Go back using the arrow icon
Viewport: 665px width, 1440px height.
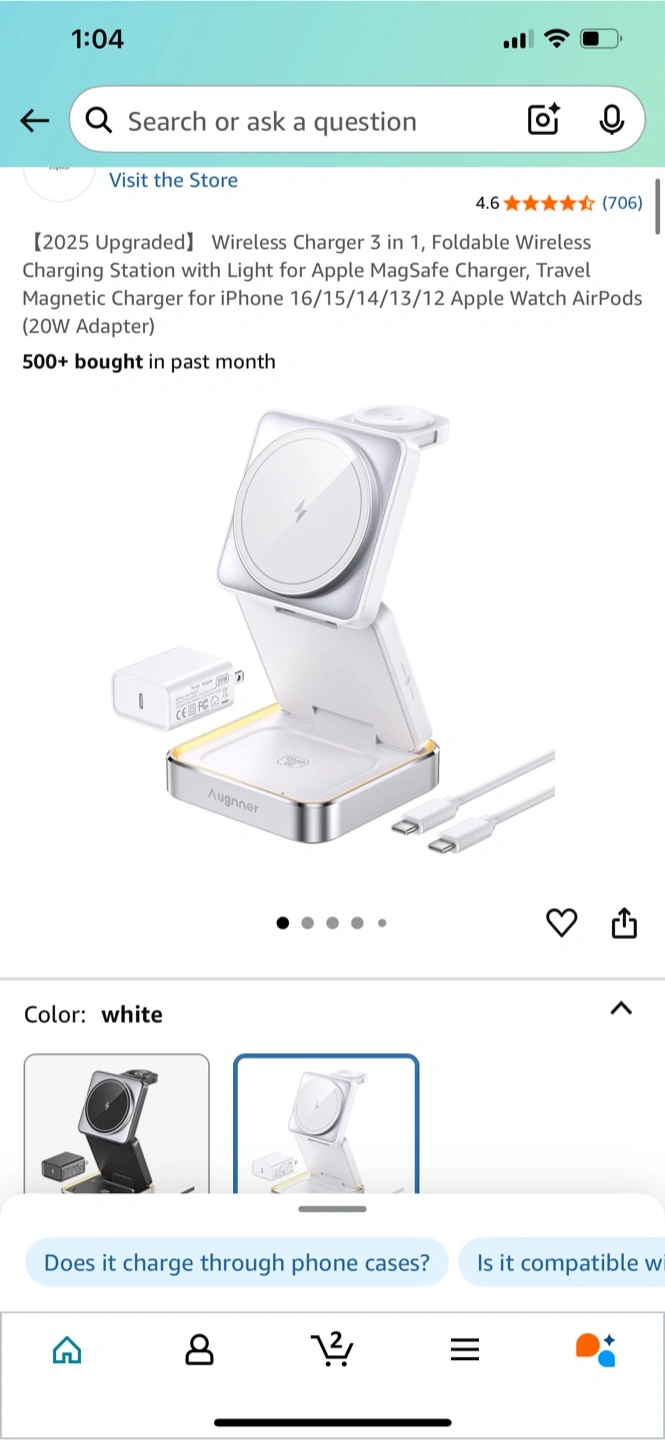(x=35, y=121)
